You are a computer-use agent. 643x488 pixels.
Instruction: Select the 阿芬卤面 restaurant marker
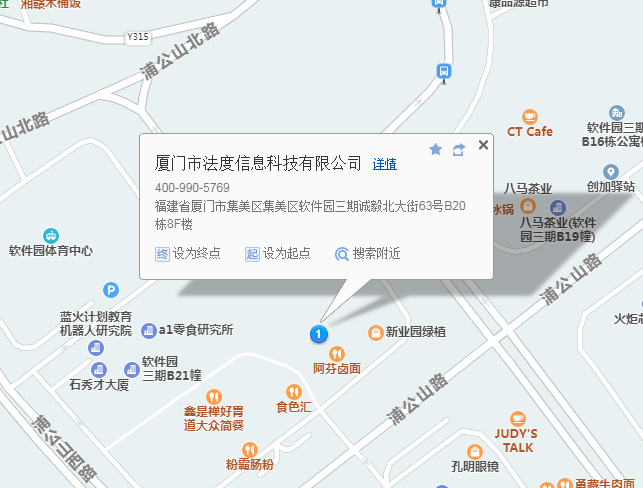click(337, 353)
